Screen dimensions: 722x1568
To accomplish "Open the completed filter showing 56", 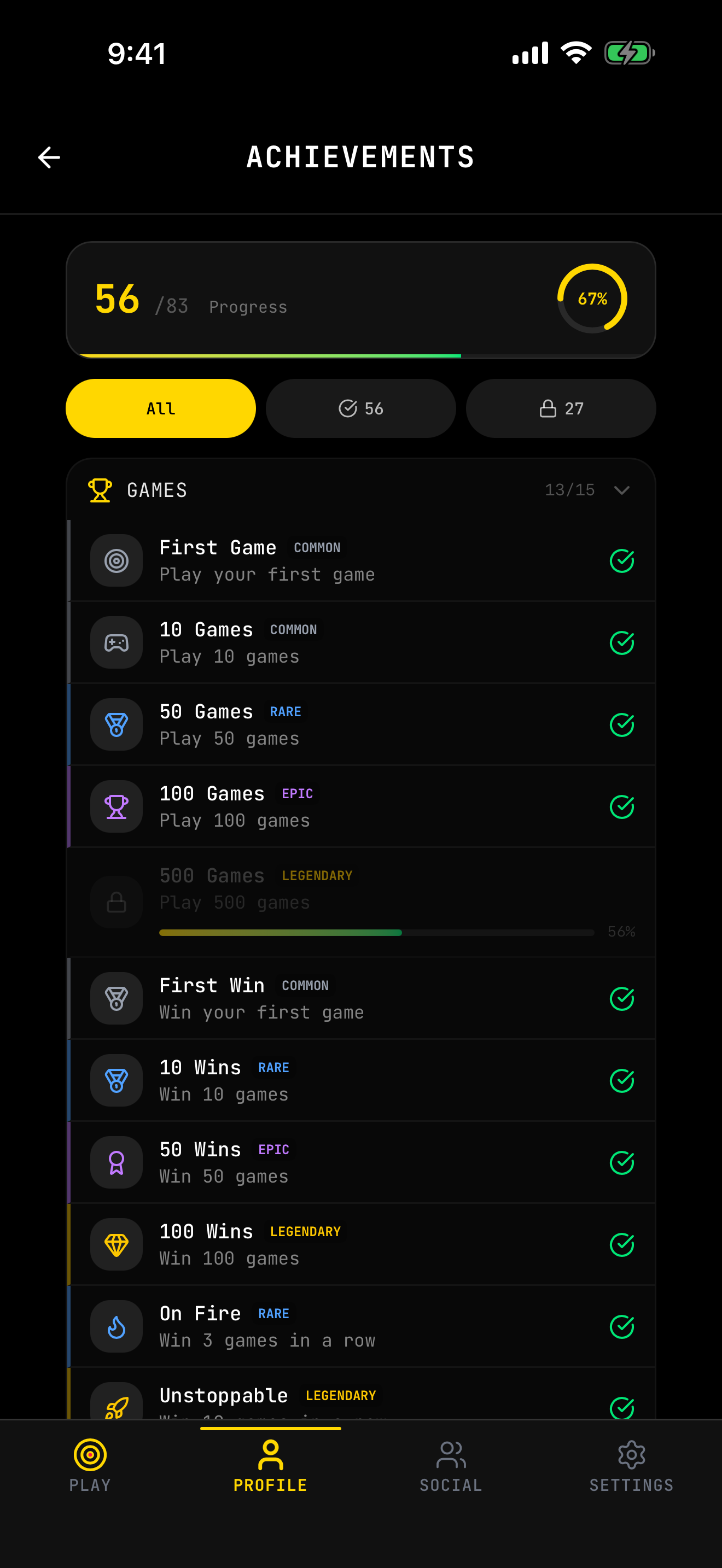I will (x=360, y=408).
